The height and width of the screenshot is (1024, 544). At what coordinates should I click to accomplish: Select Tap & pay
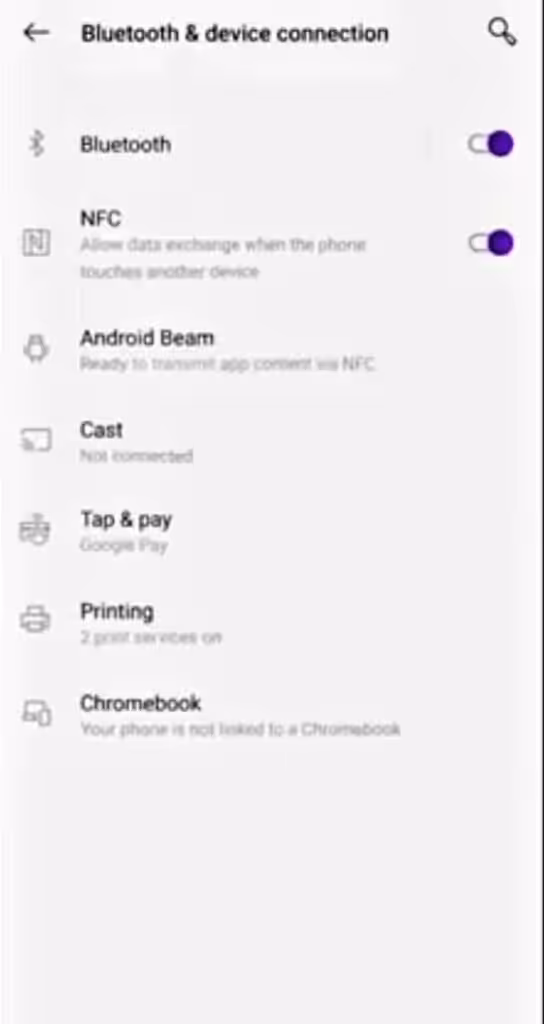coord(272,531)
